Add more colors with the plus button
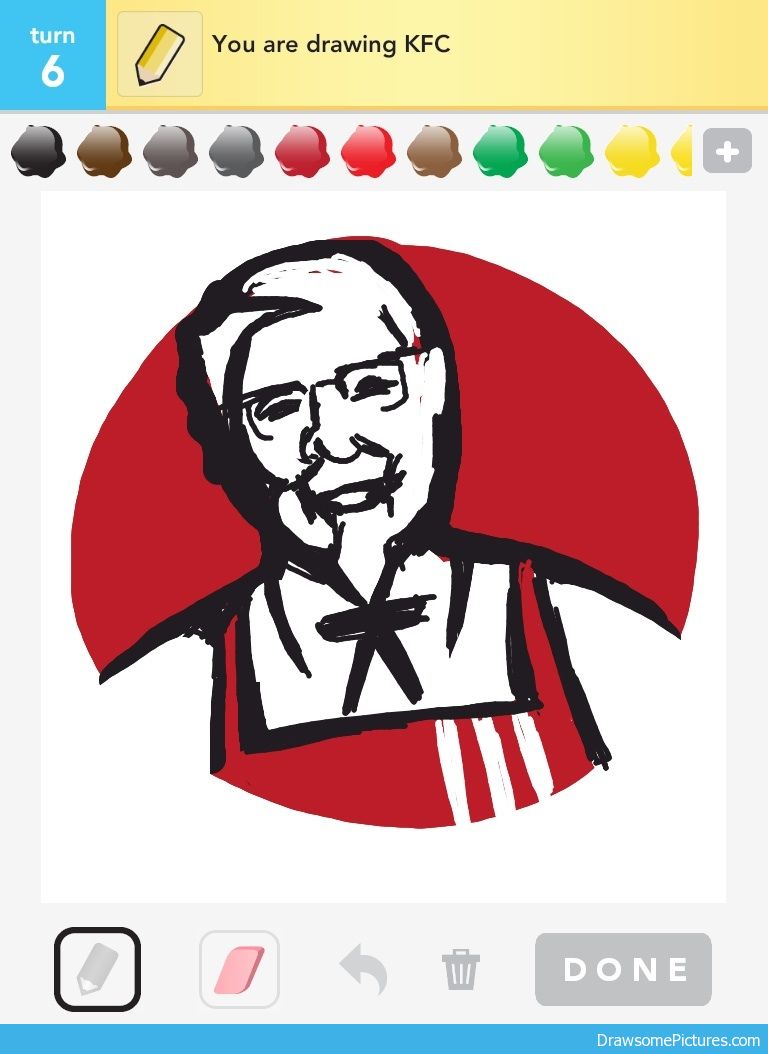Screen dimensions: 768x1054 click(727, 151)
